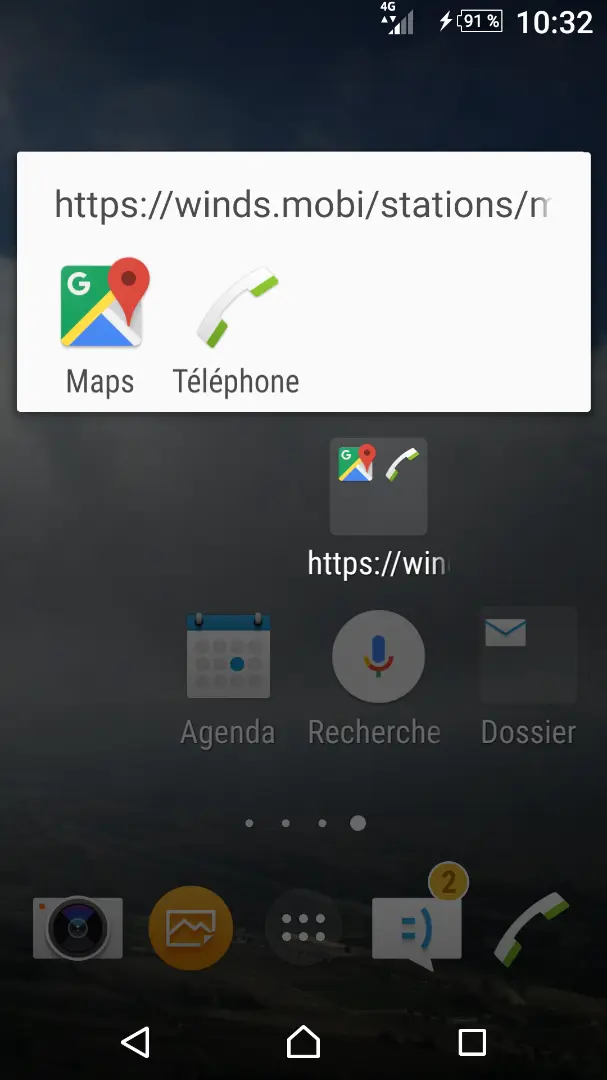Viewport: 607px width, 1080px height.
Task: Open the app drawer grid
Action: [303, 928]
